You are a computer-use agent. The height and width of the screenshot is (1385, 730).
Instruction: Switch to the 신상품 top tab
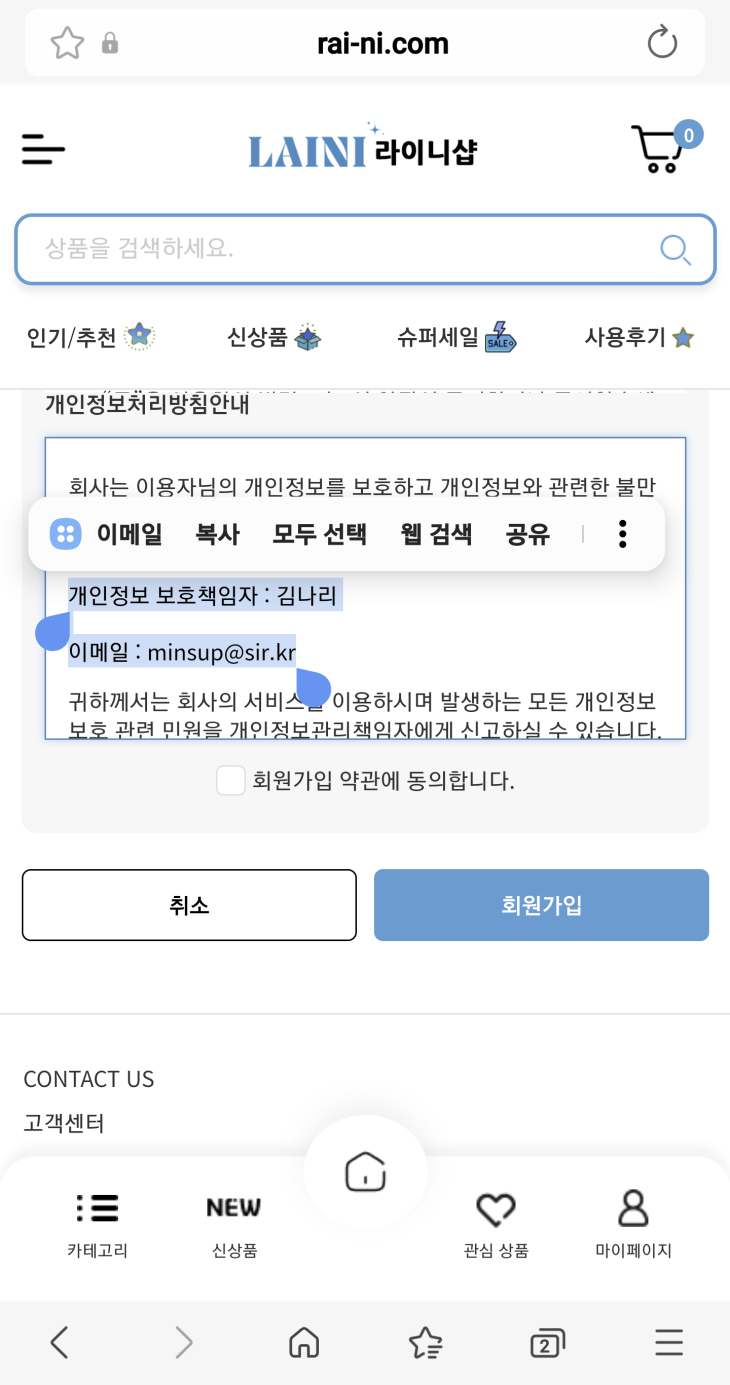273,337
